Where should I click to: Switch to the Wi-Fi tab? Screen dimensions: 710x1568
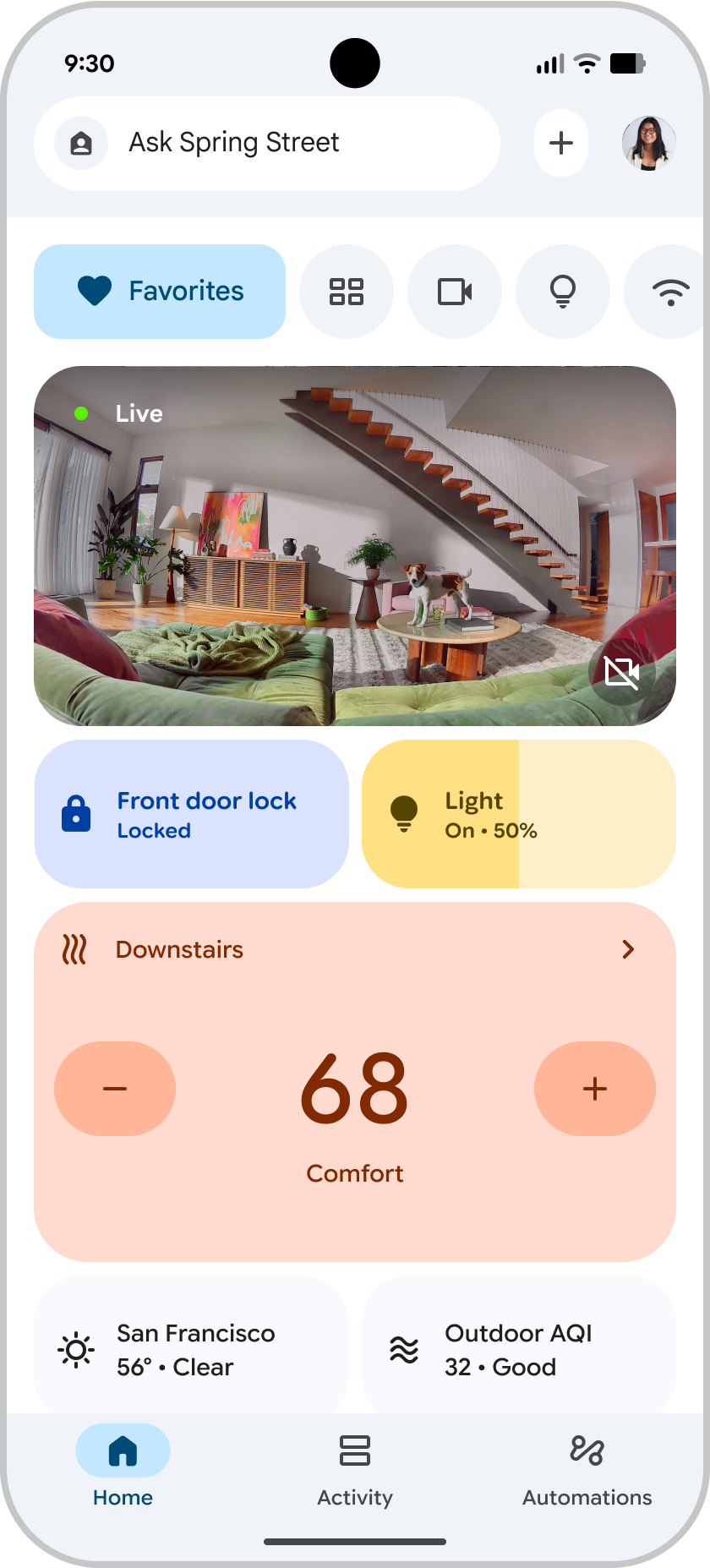[x=669, y=292]
